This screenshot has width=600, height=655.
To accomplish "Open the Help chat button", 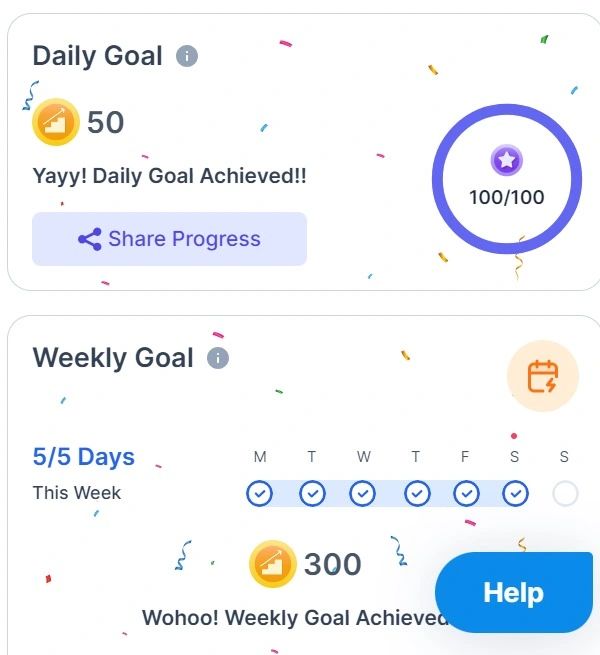I will (513, 592).
